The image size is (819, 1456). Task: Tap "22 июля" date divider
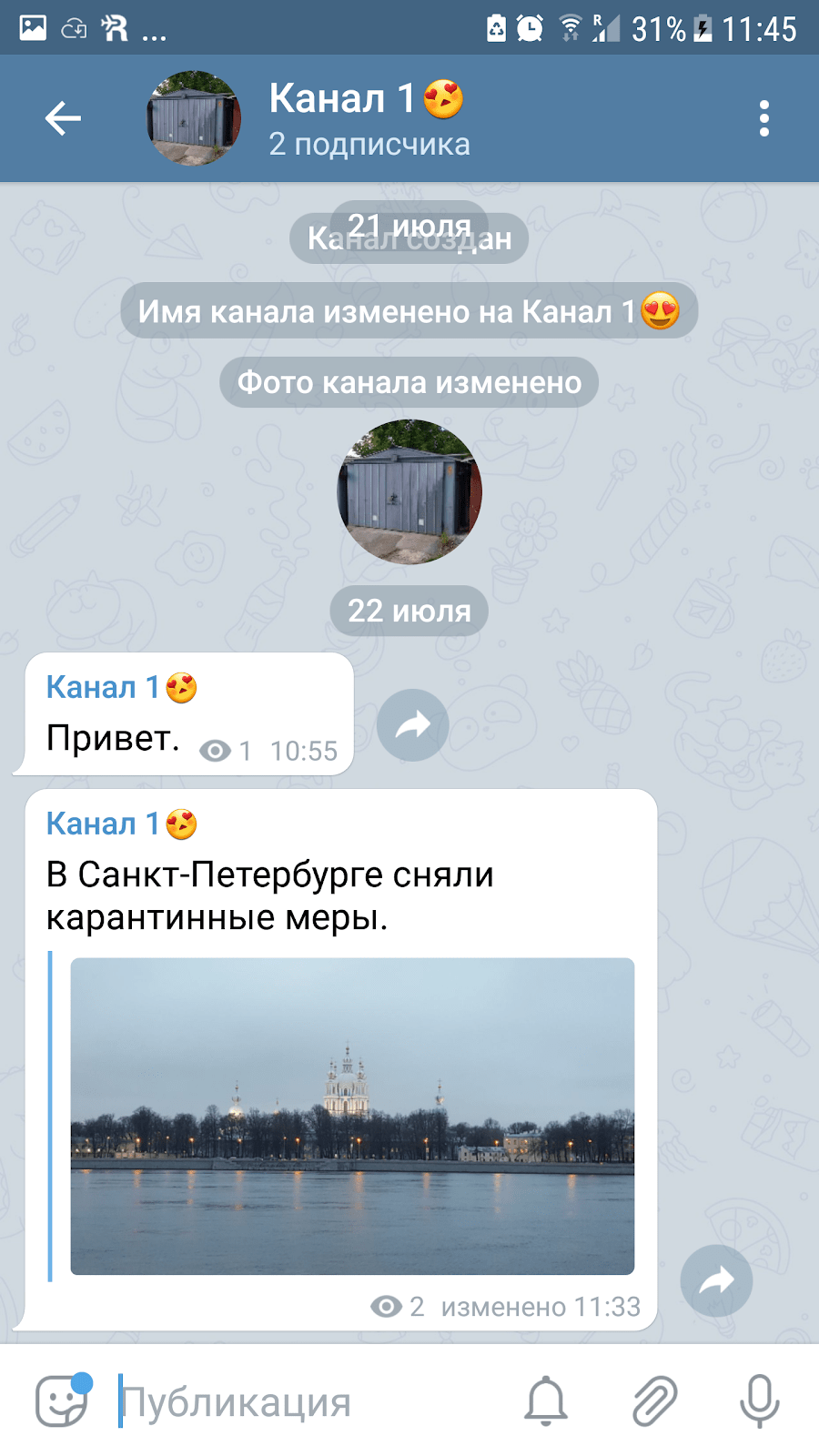click(x=409, y=611)
